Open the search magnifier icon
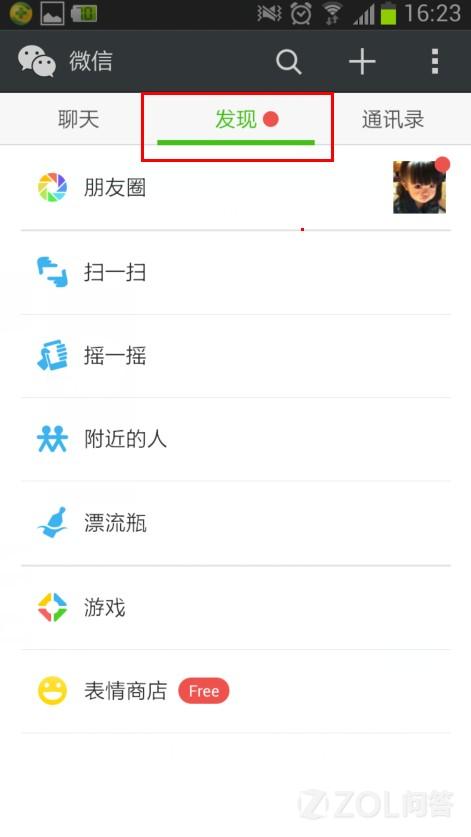Screen dimensions: 471x837 pyautogui.click(x=289, y=62)
